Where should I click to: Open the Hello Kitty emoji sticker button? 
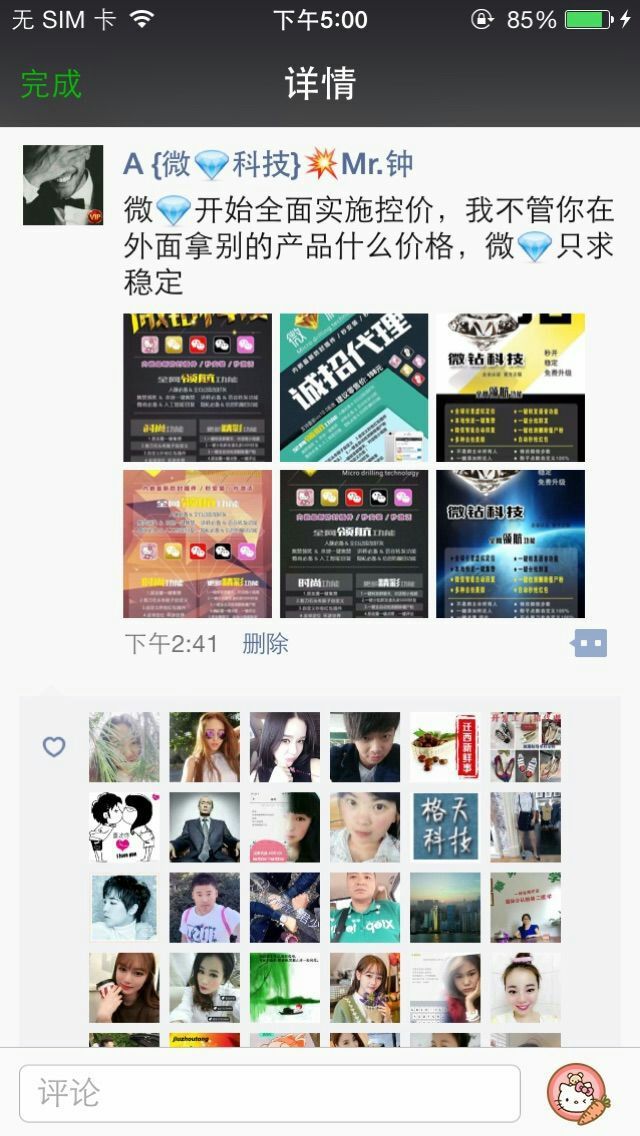(x=578, y=1094)
